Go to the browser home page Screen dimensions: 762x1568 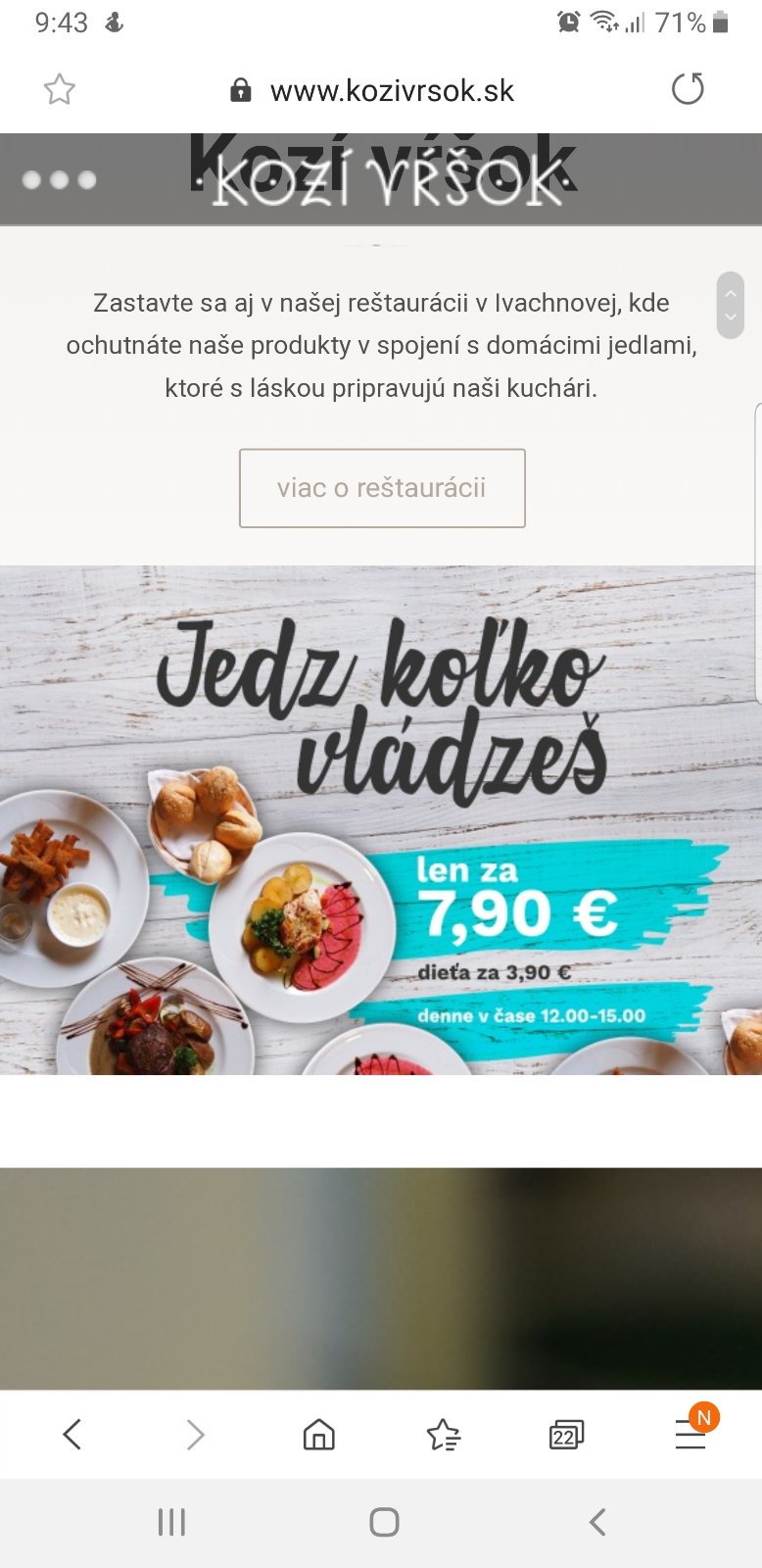click(x=319, y=1435)
